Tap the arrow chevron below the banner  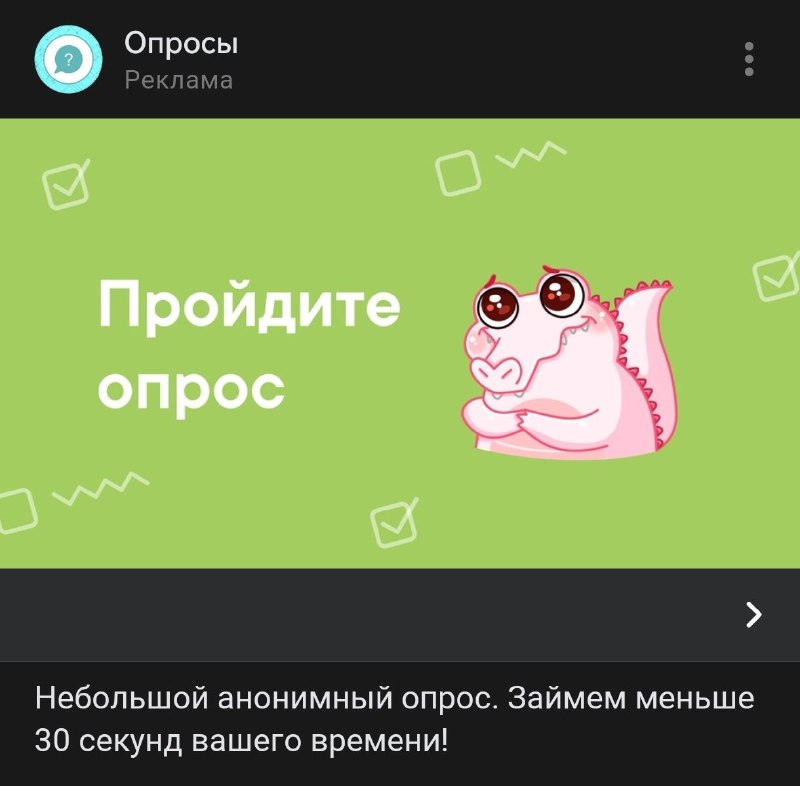754,614
